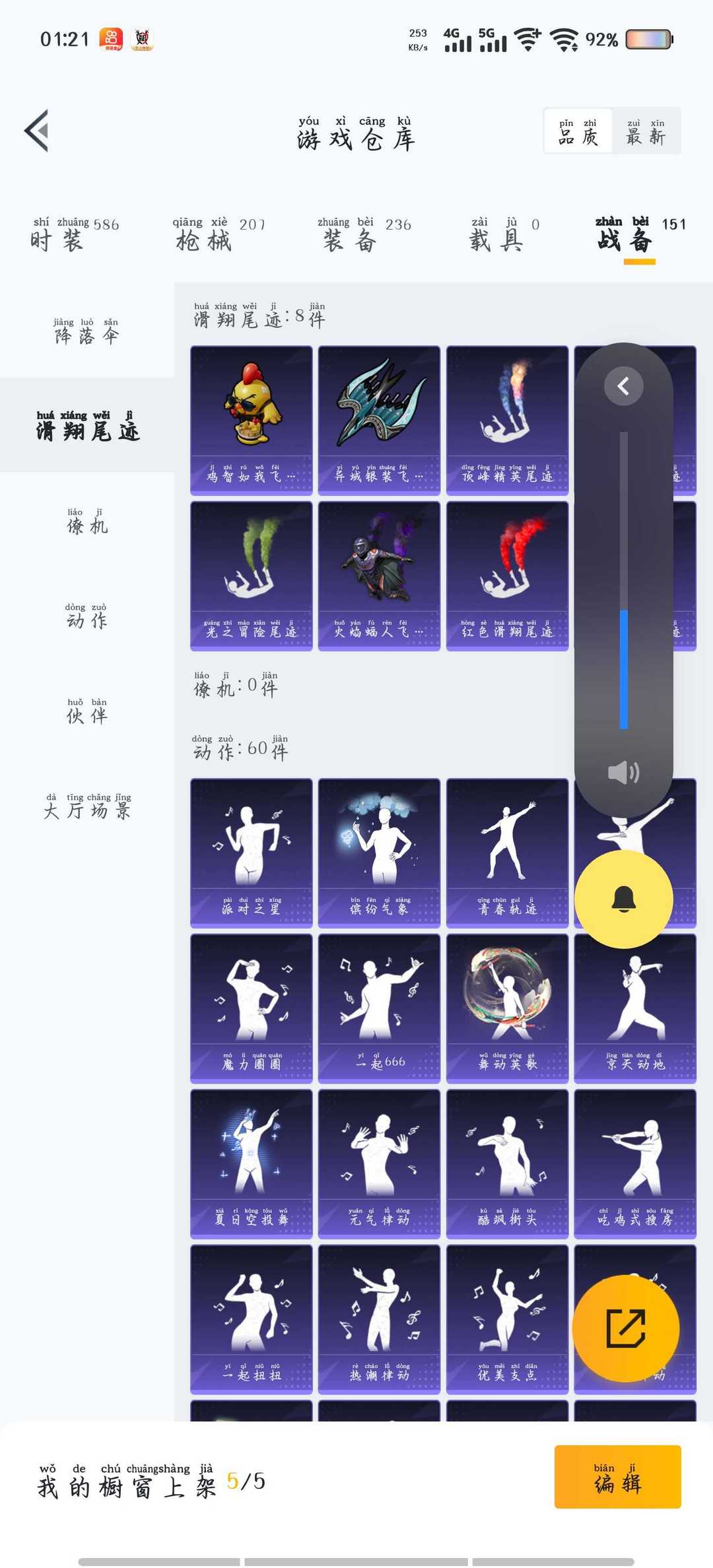Sort warehouse by 最新
Viewport: 713px width, 1568px height.
coord(646,131)
